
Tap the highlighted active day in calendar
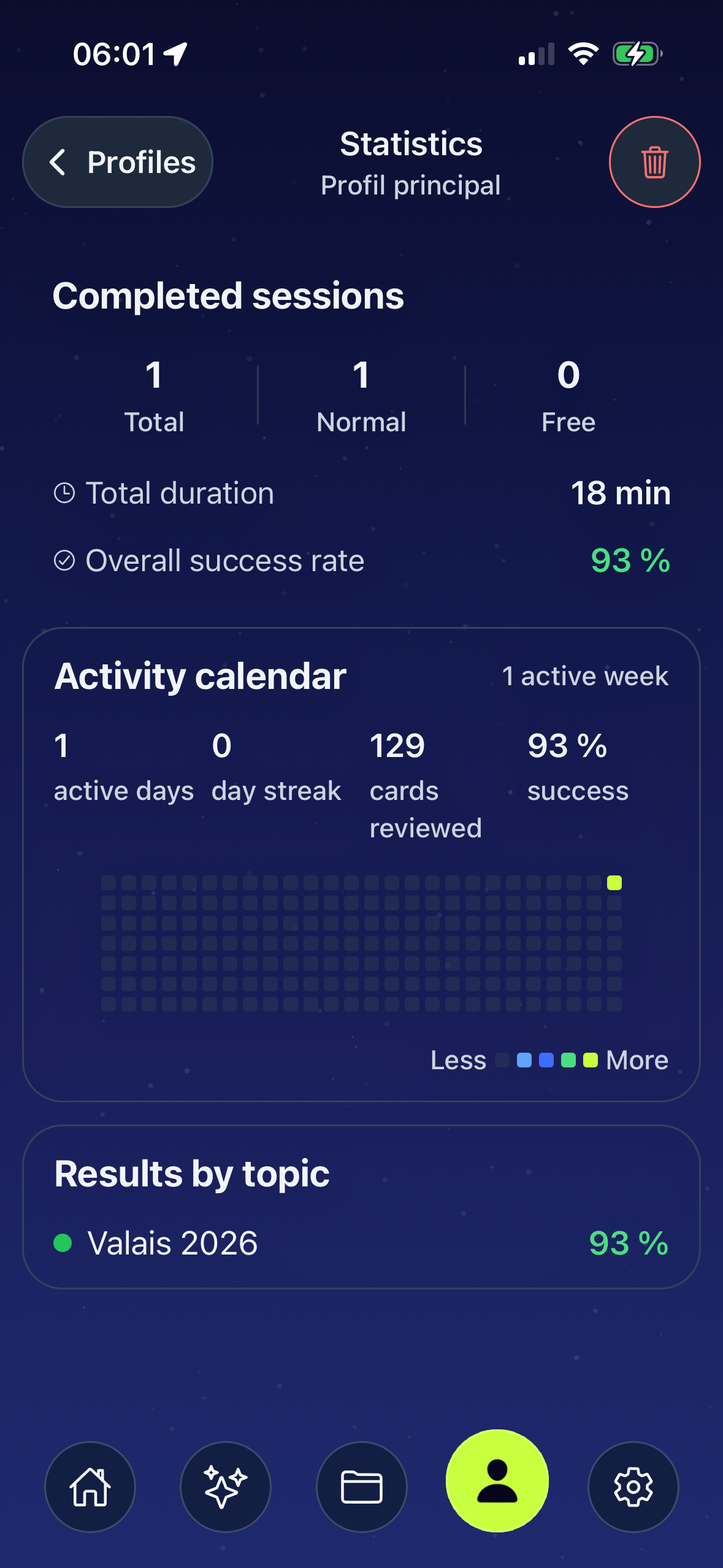[x=614, y=882]
